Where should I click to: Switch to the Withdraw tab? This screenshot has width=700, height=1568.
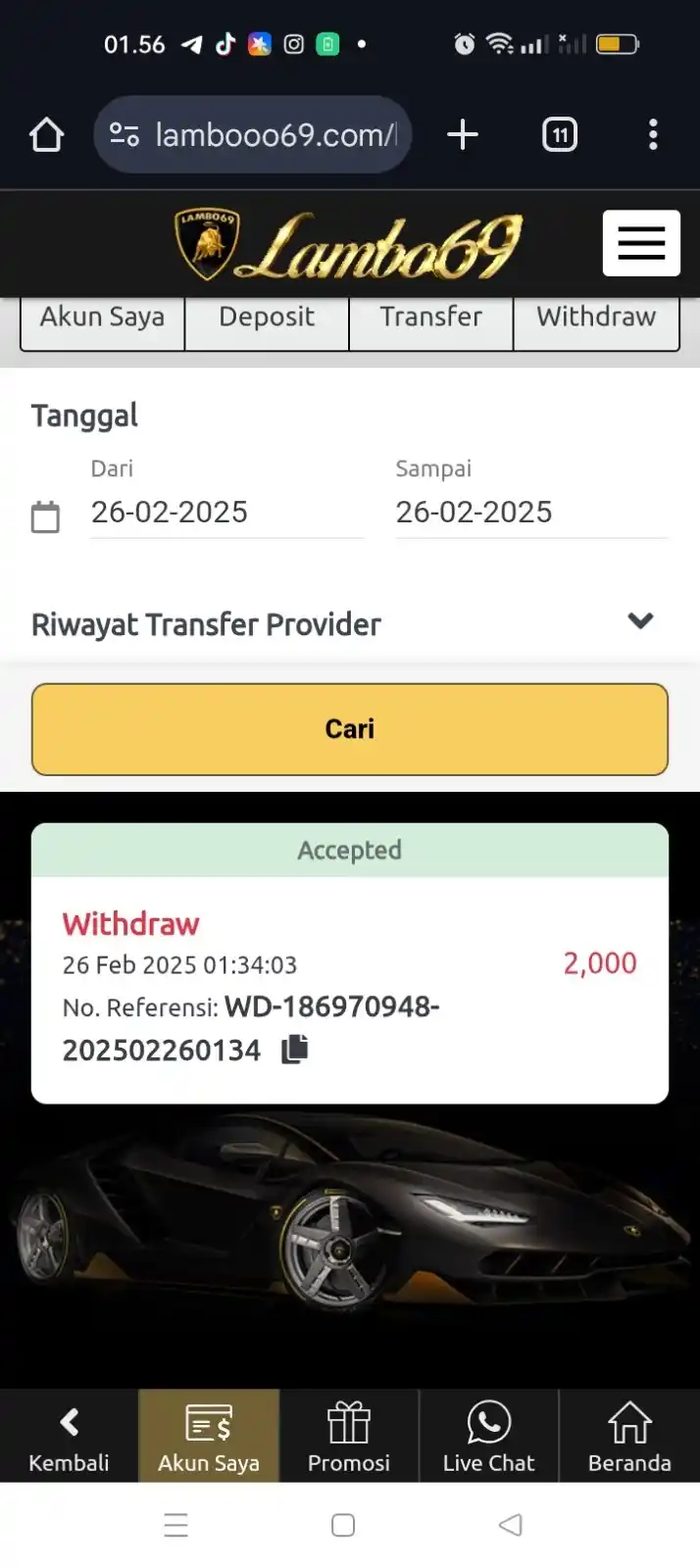596,319
